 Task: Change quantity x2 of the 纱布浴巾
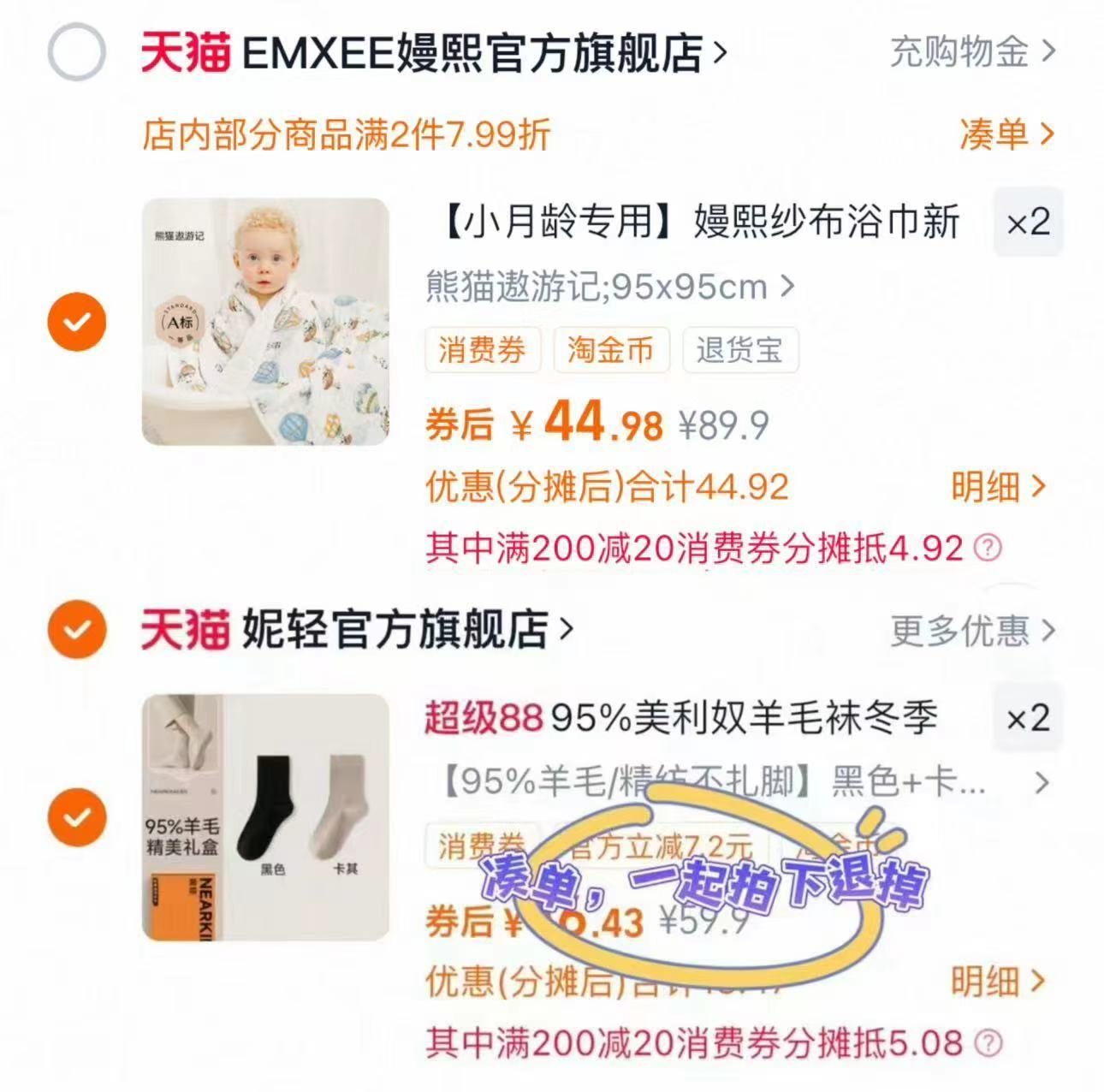point(1028,223)
